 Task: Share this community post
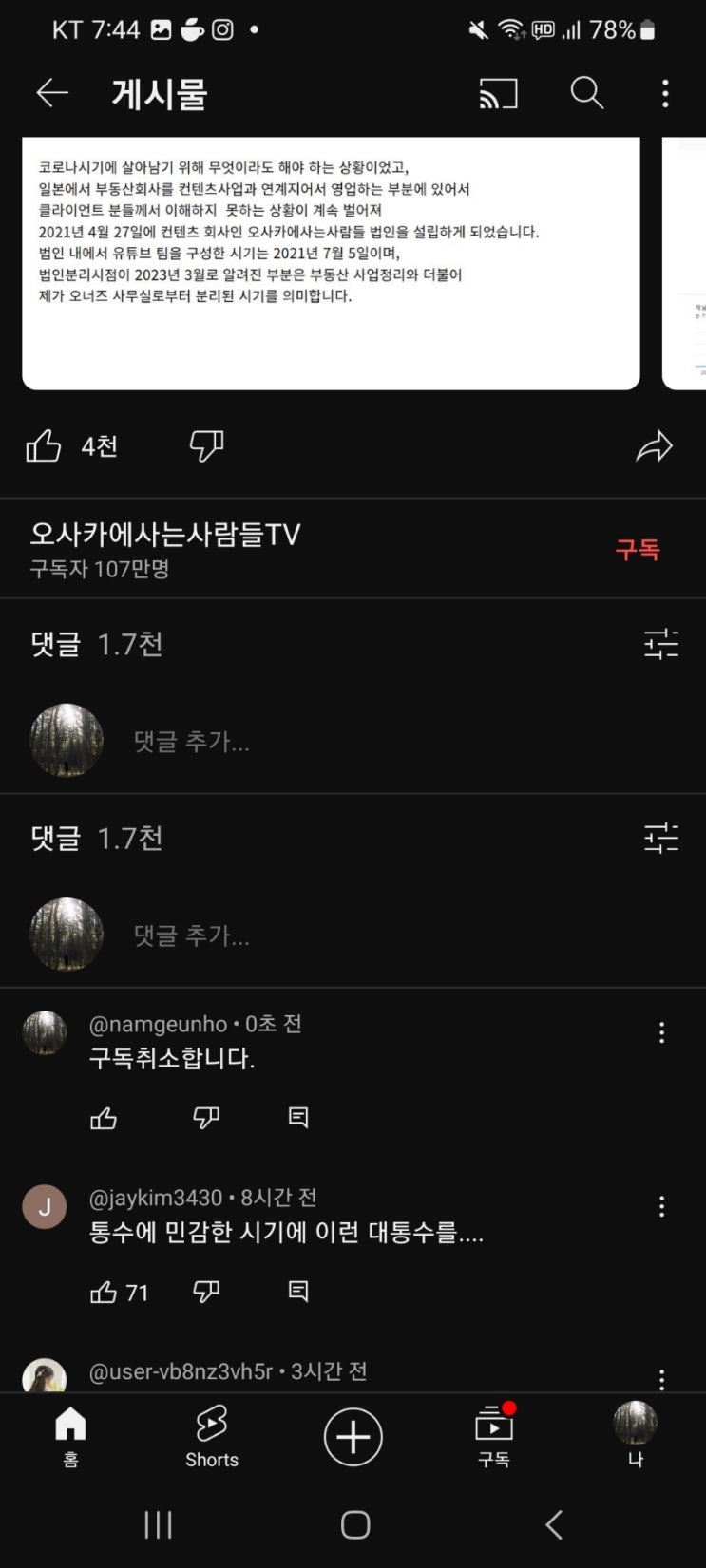coord(654,446)
